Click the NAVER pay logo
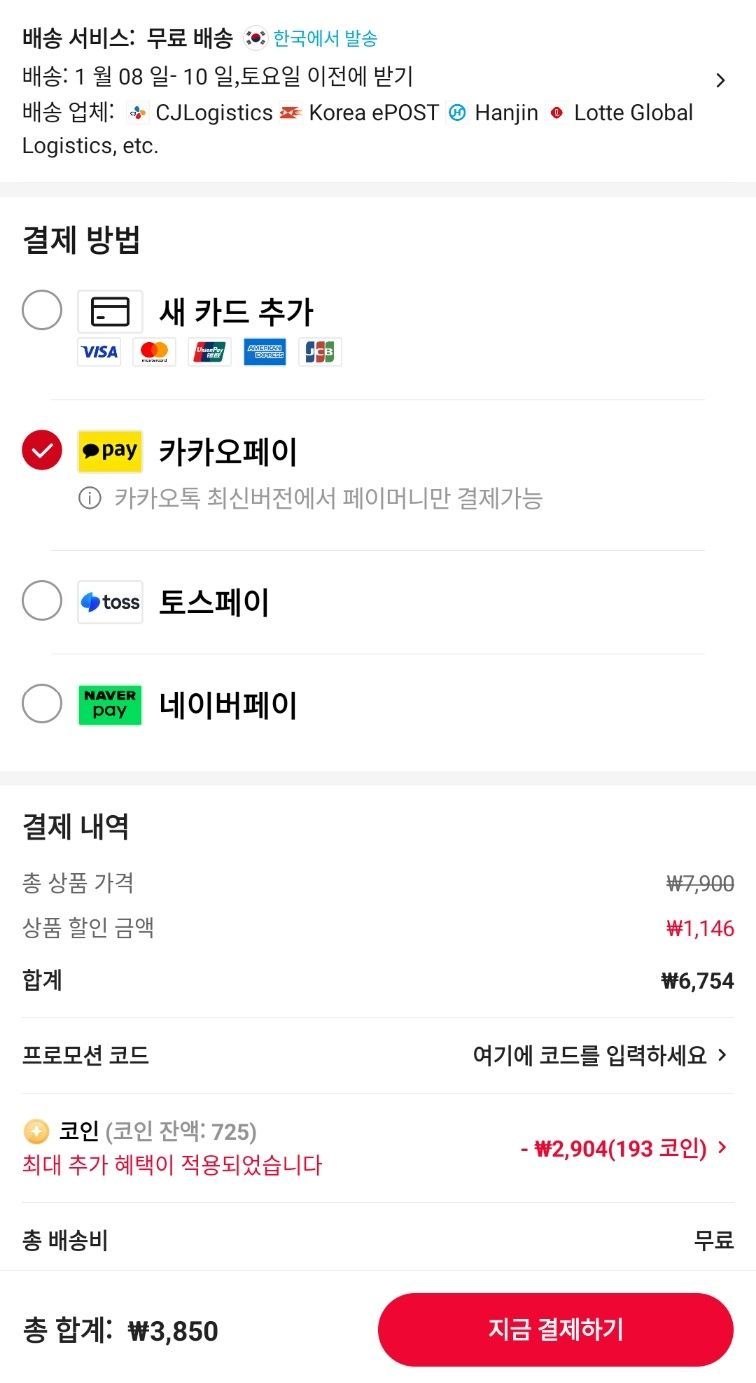Viewport: 756px width, 1383px height. (x=109, y=704)
